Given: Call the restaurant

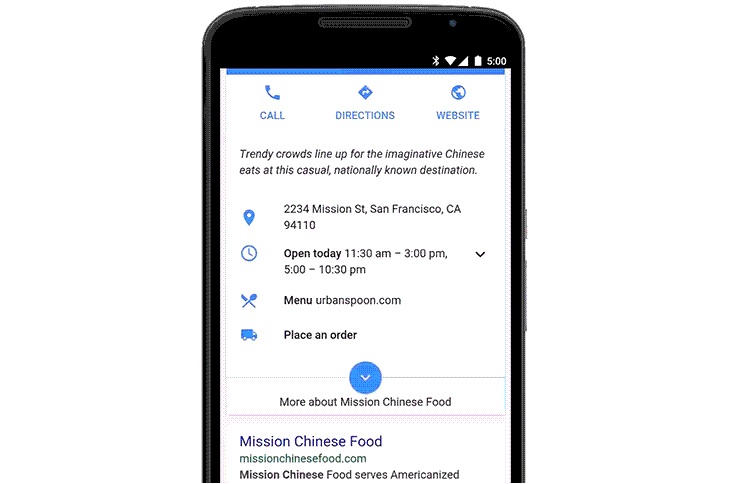Looking at the screenshot, I should tap(272, 102).
